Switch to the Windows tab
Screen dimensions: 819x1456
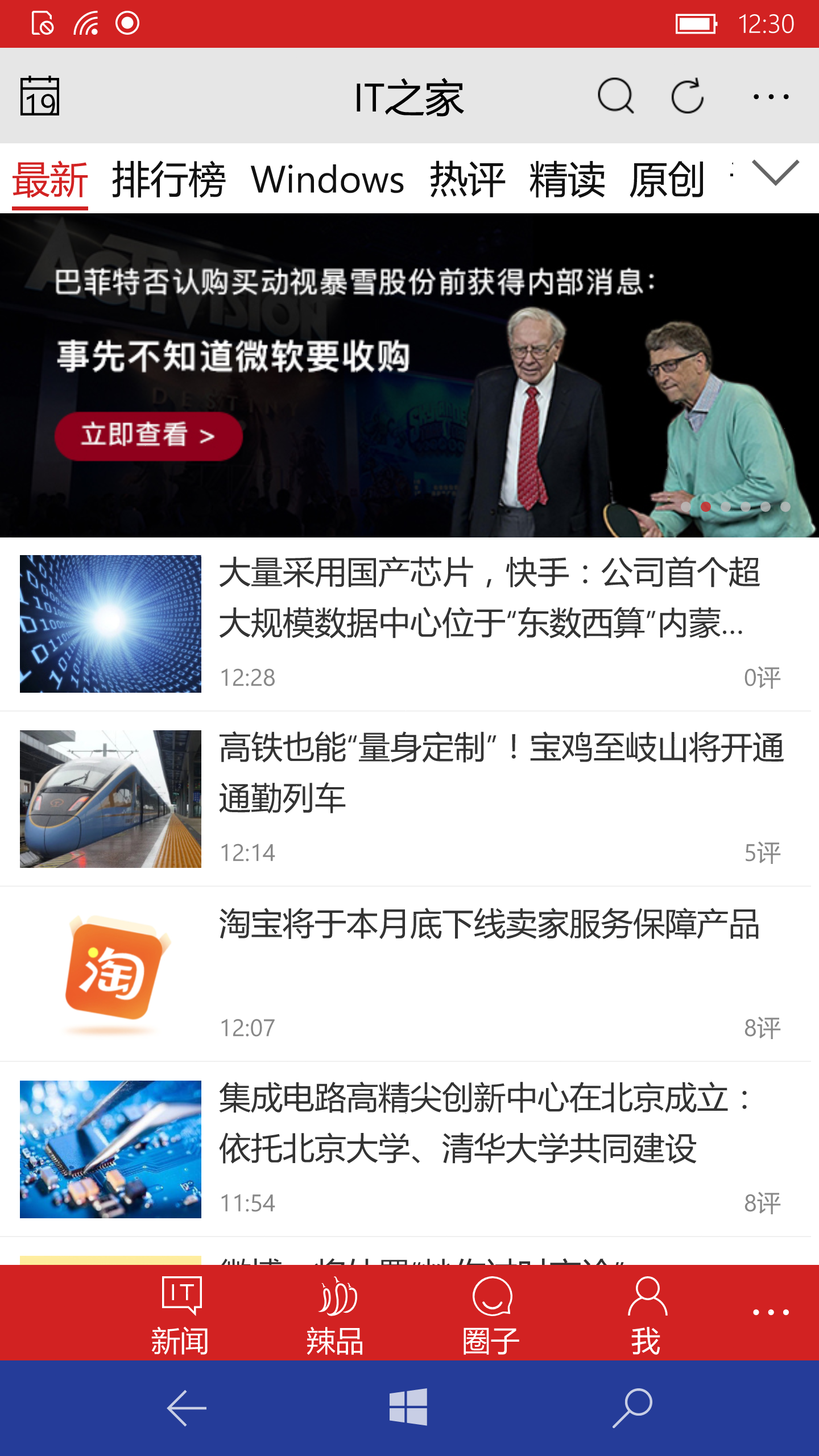coord(328,180)
